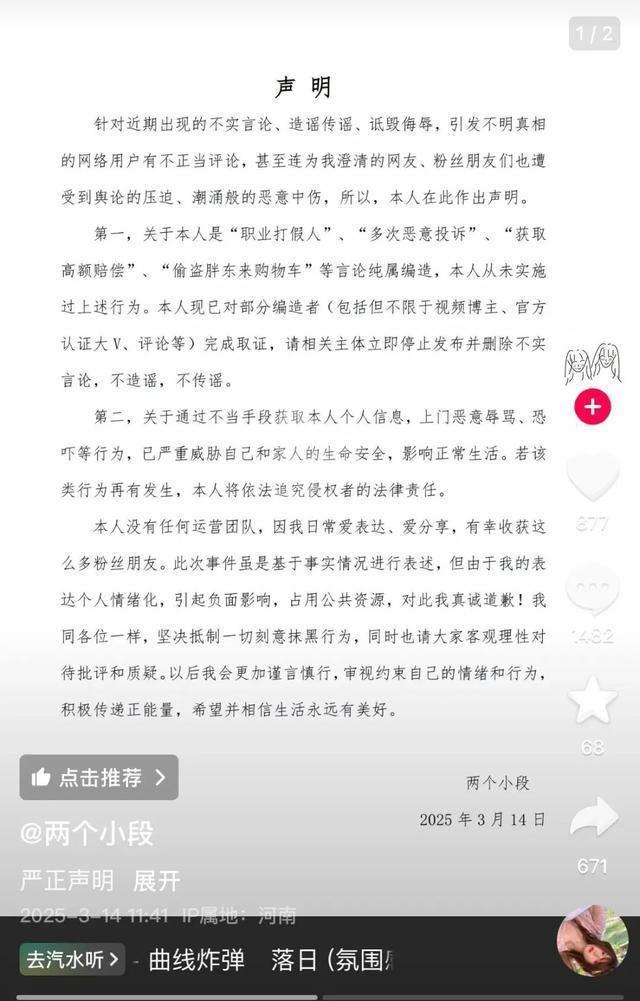Open the spinning music disc

[x=592, y=942]
